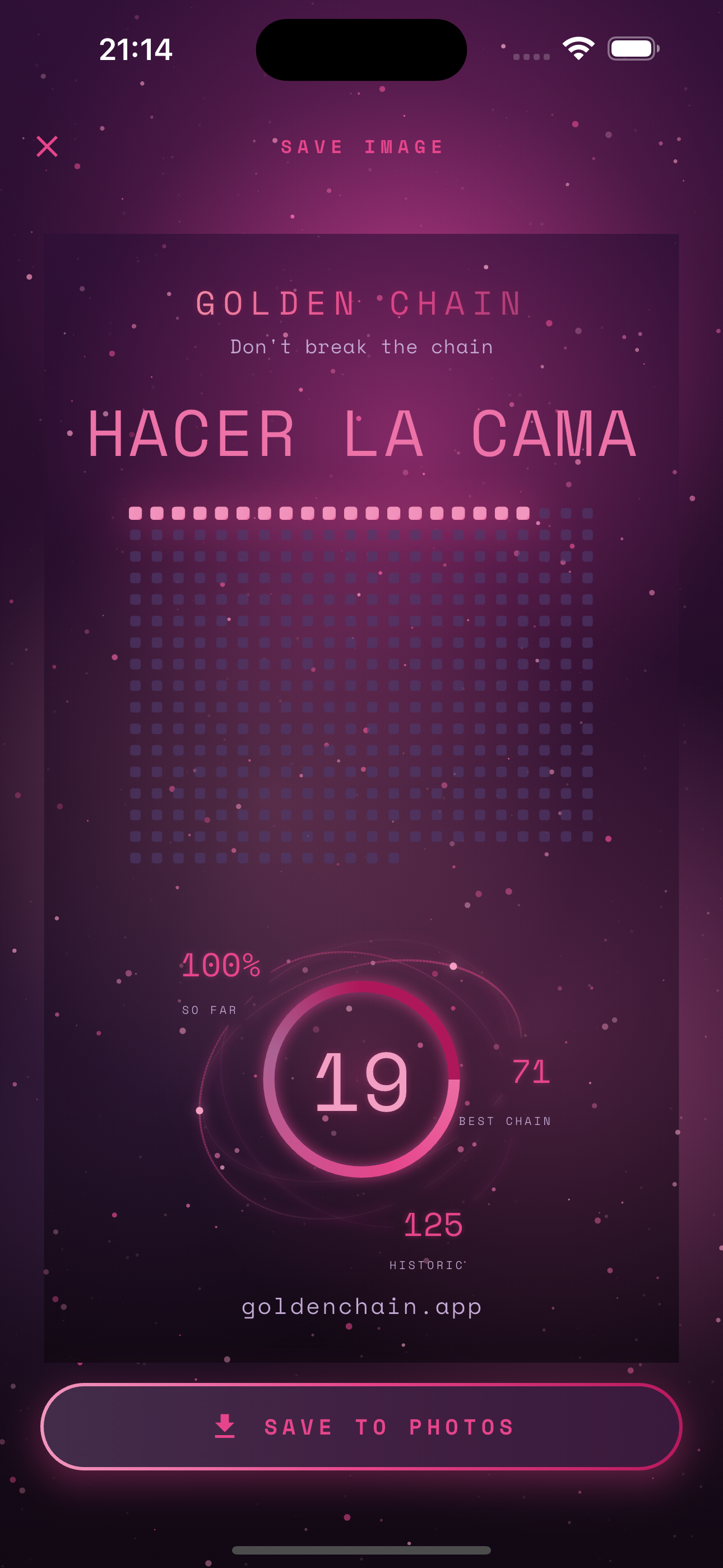The image size is (723, 1568).
Task: Tap the SAVE IMAGE header label
Action: [361, 146]
